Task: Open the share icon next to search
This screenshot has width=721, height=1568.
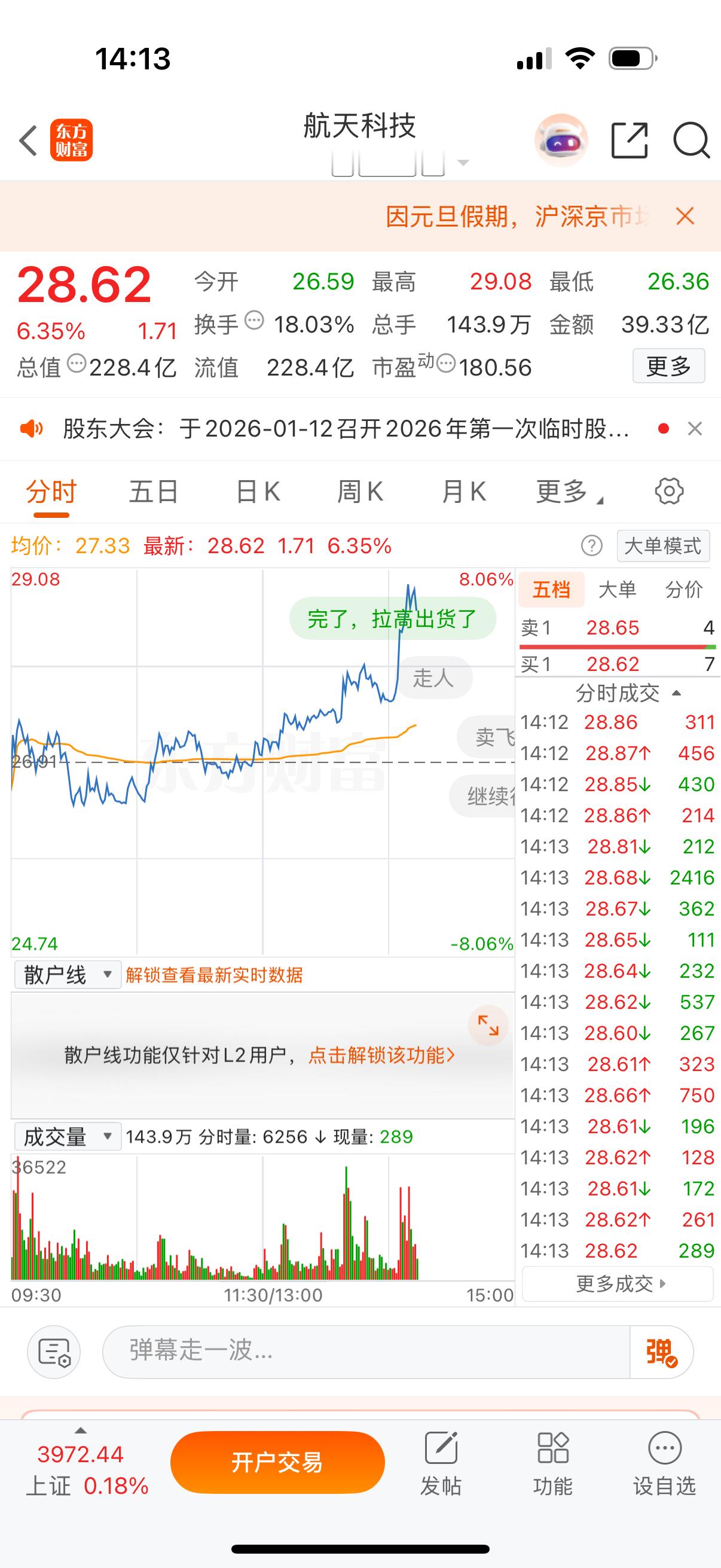Action: [630, 141]
